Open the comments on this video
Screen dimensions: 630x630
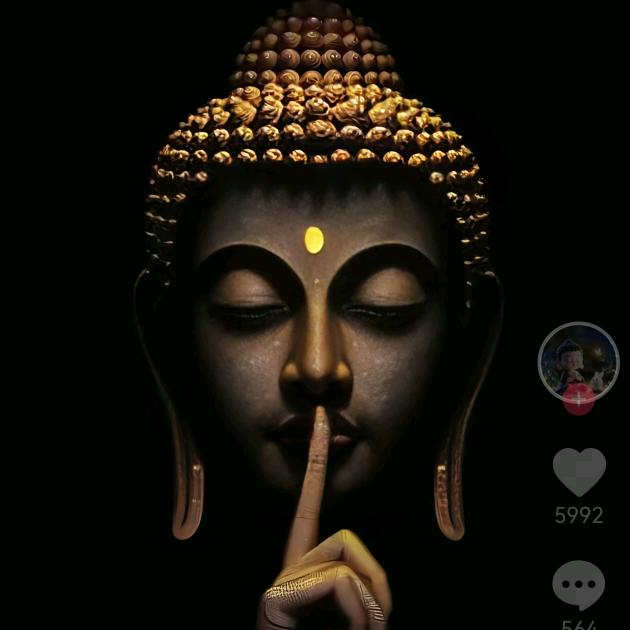(579, 584)
